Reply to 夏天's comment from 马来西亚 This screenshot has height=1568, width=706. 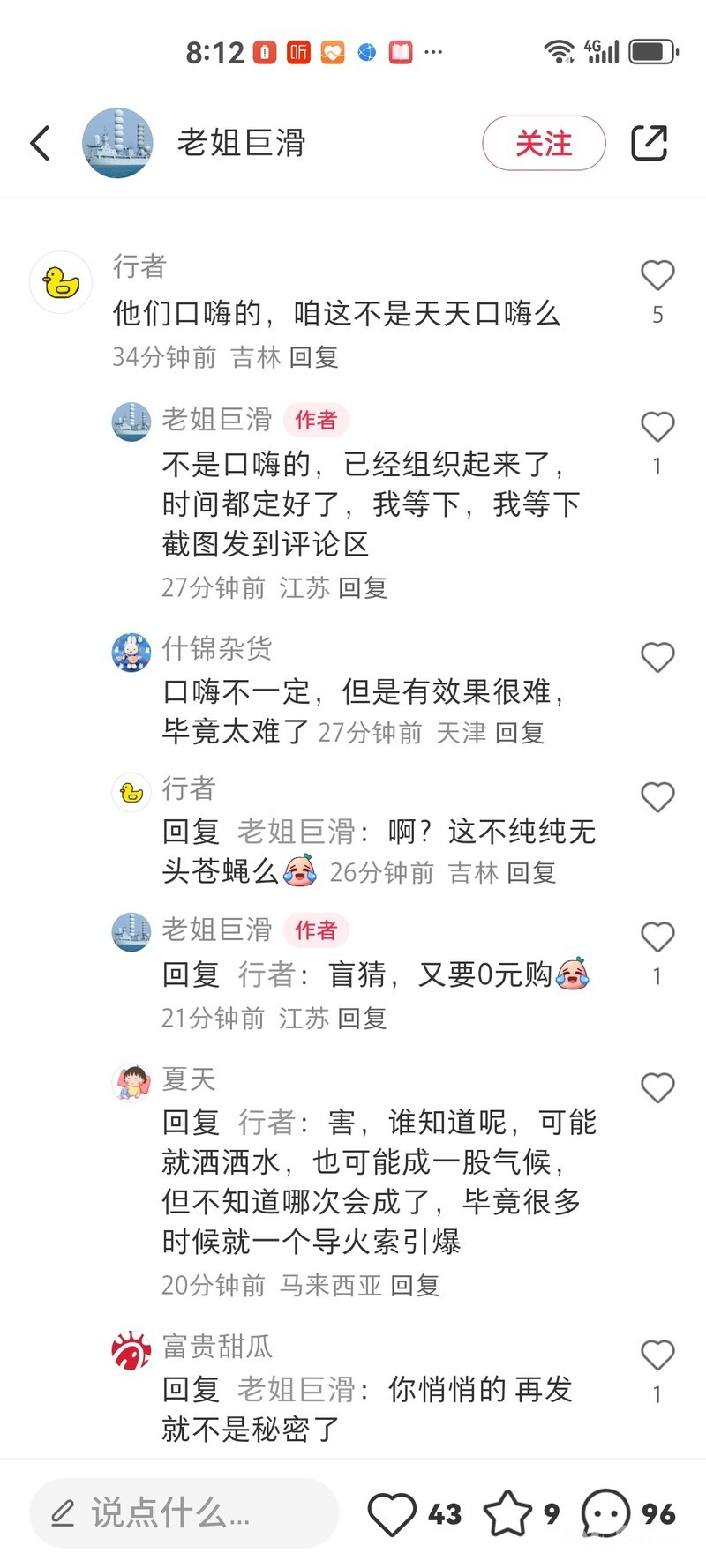click(415, 1286)
